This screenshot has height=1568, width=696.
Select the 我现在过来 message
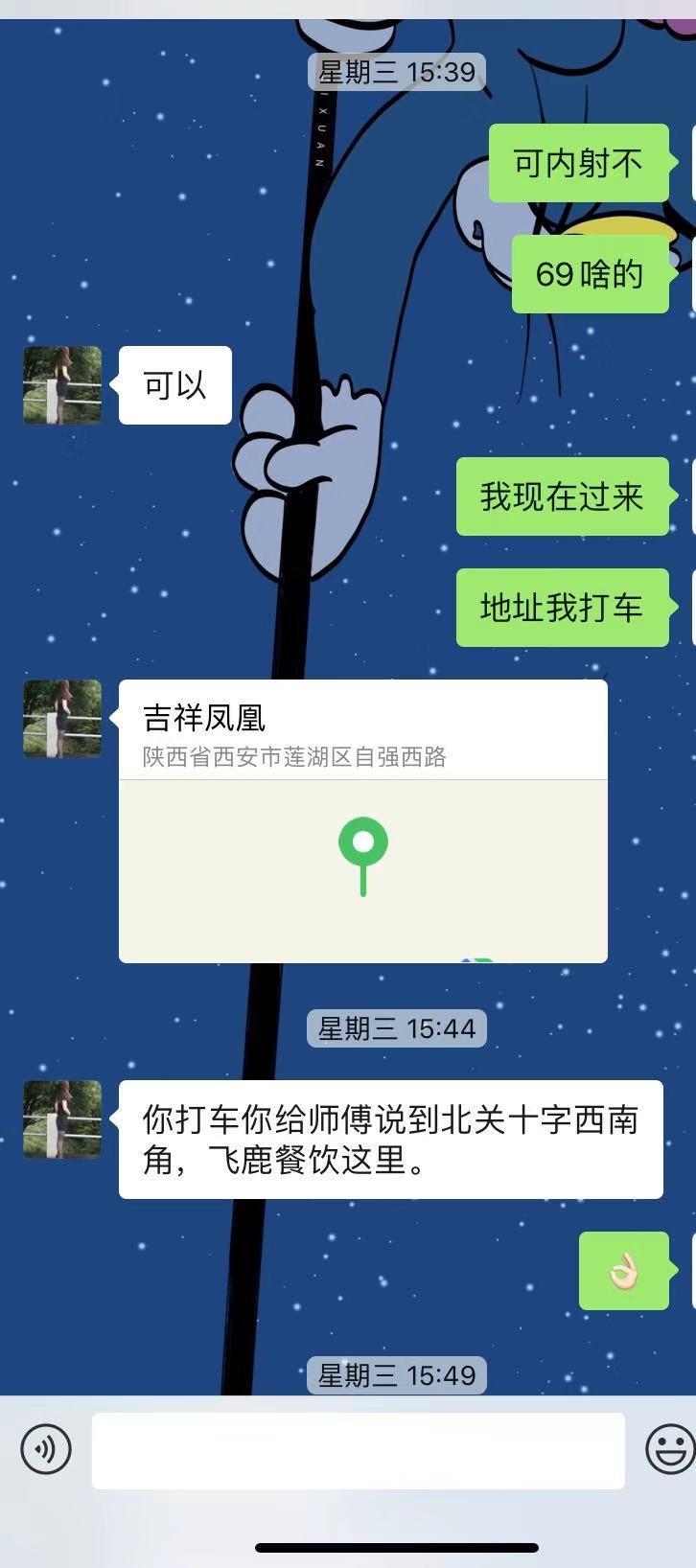point(563,496)
